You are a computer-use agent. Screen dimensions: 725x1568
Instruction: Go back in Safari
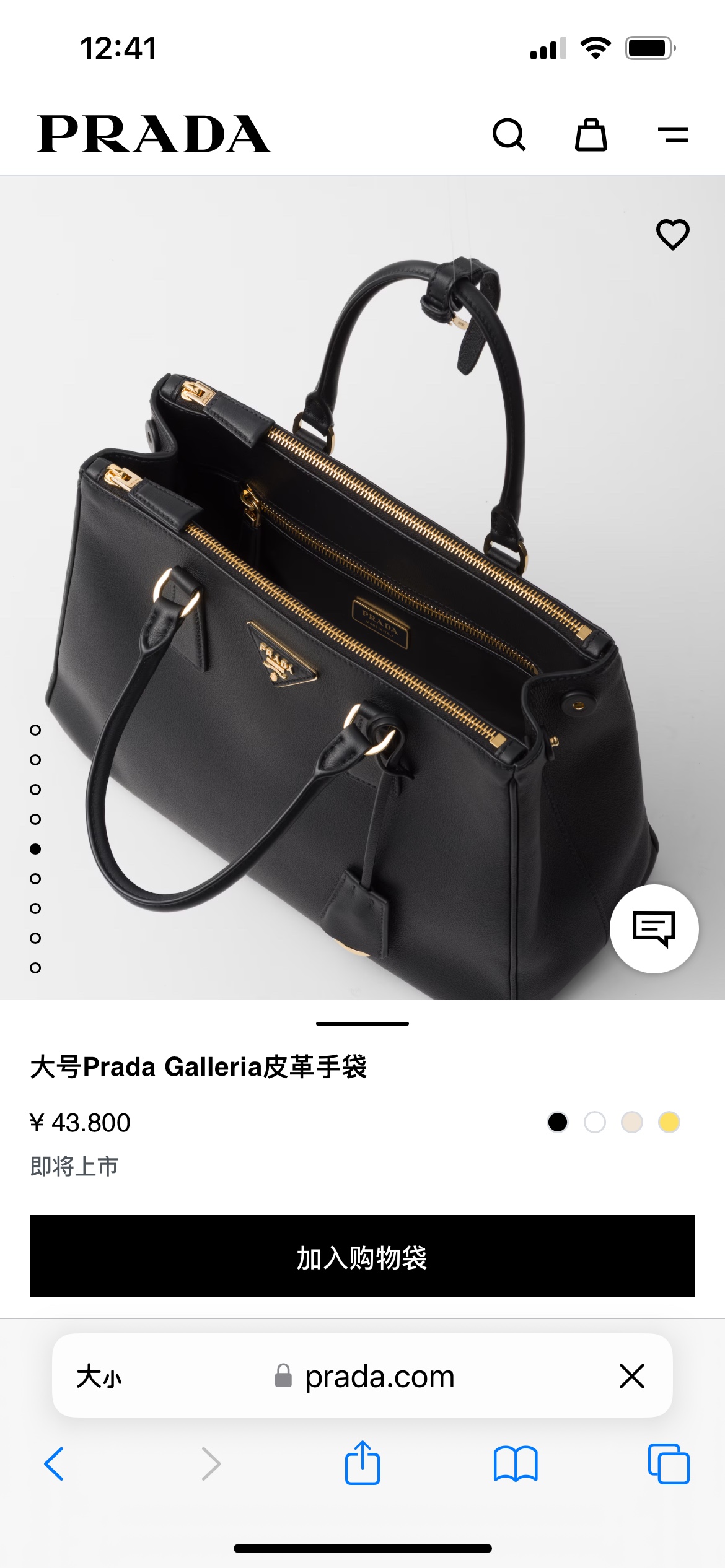tap(55, 1464)
